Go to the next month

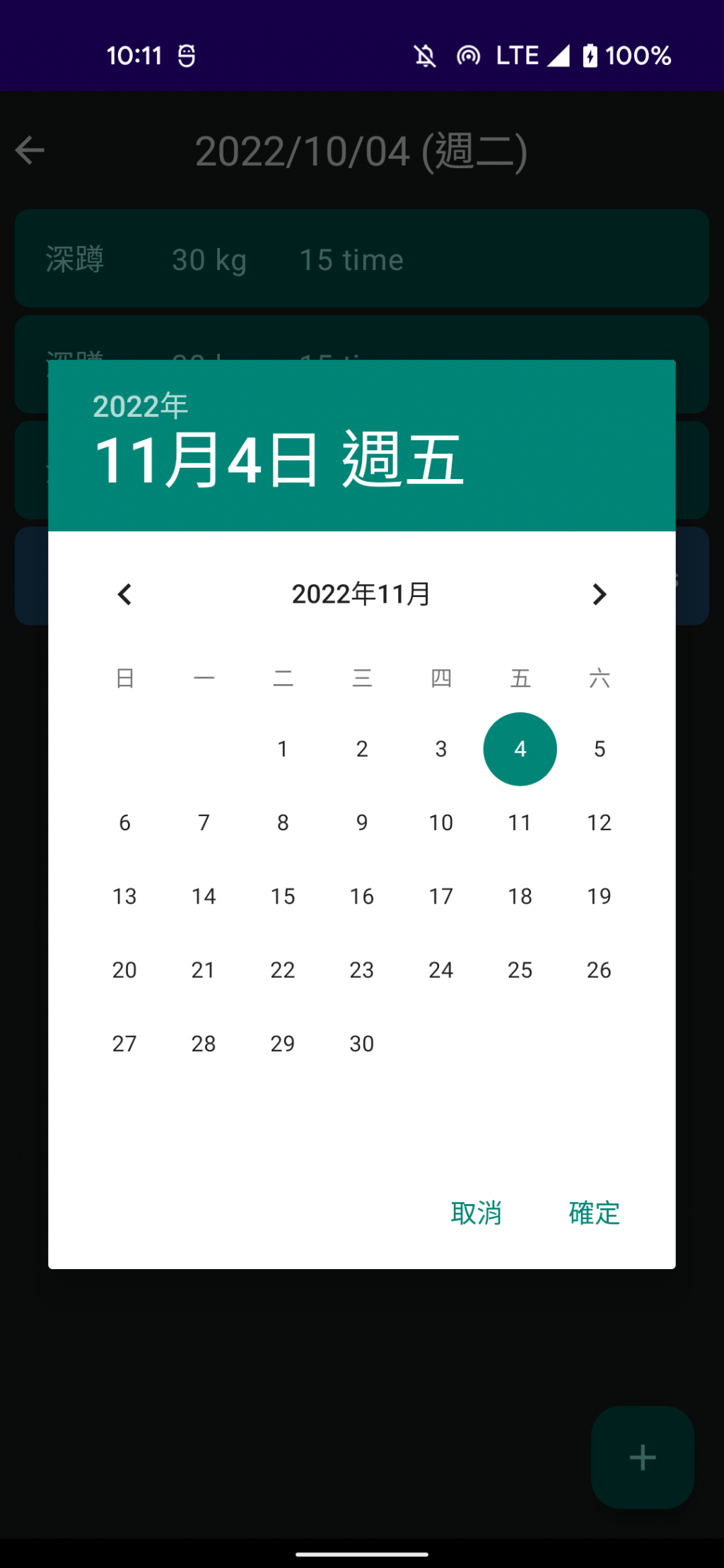599,594
